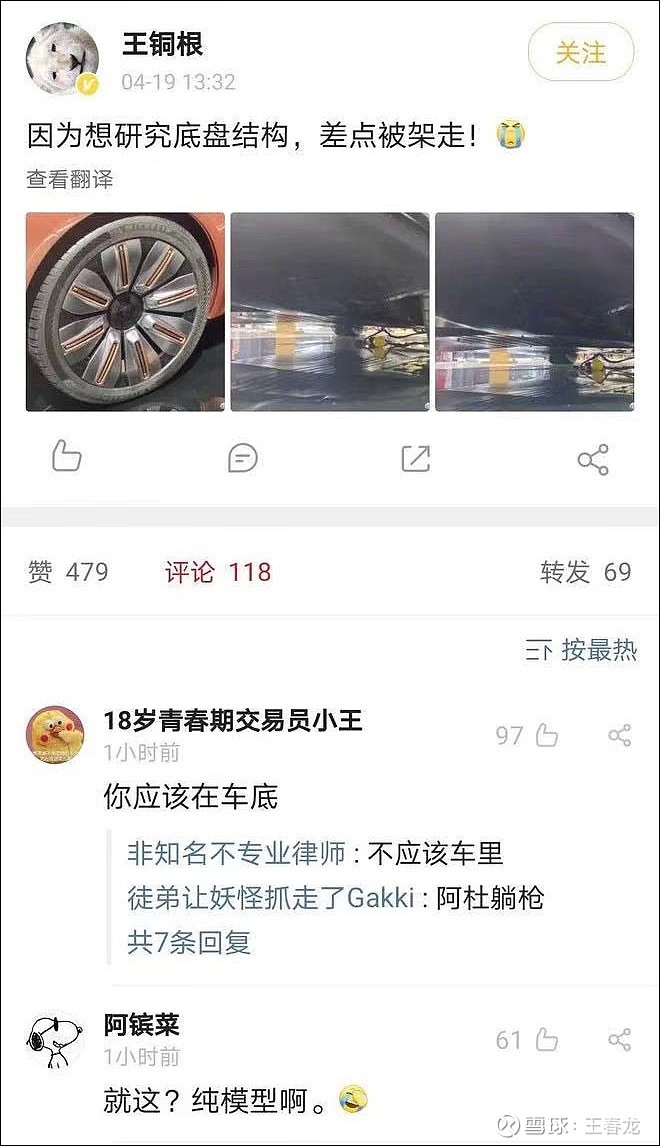Change comment sorting via 按最热
The width and height of the screenshot is (660, 1146).
tap(581, 650)
